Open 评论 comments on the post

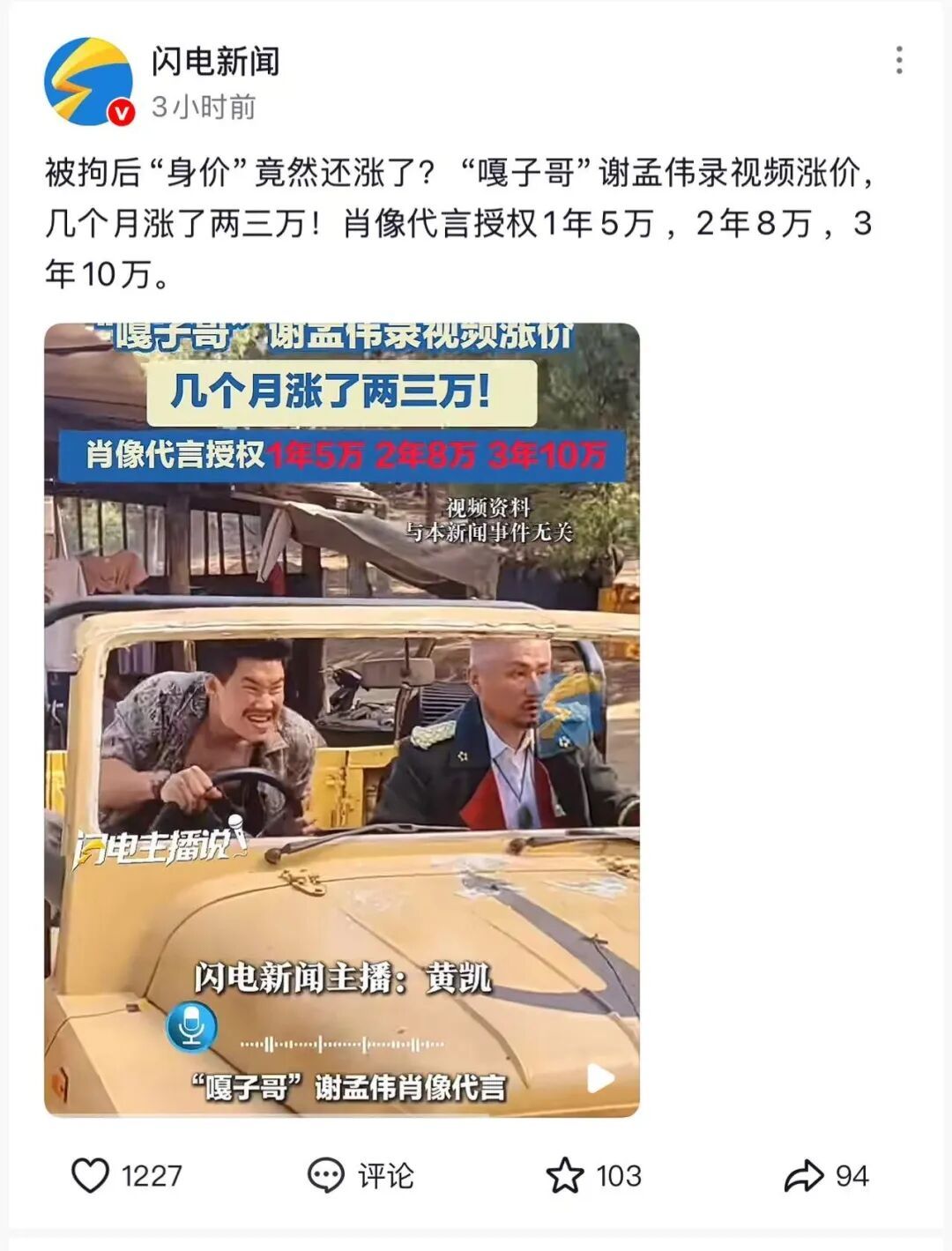(361, 1176)
